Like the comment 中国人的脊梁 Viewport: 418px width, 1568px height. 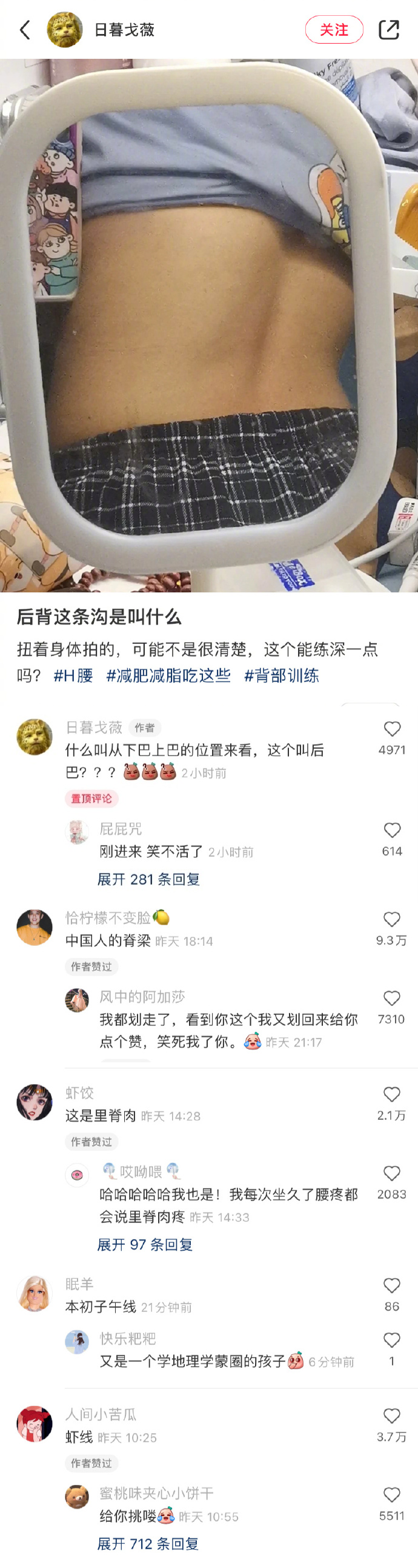tap(391, 920)
